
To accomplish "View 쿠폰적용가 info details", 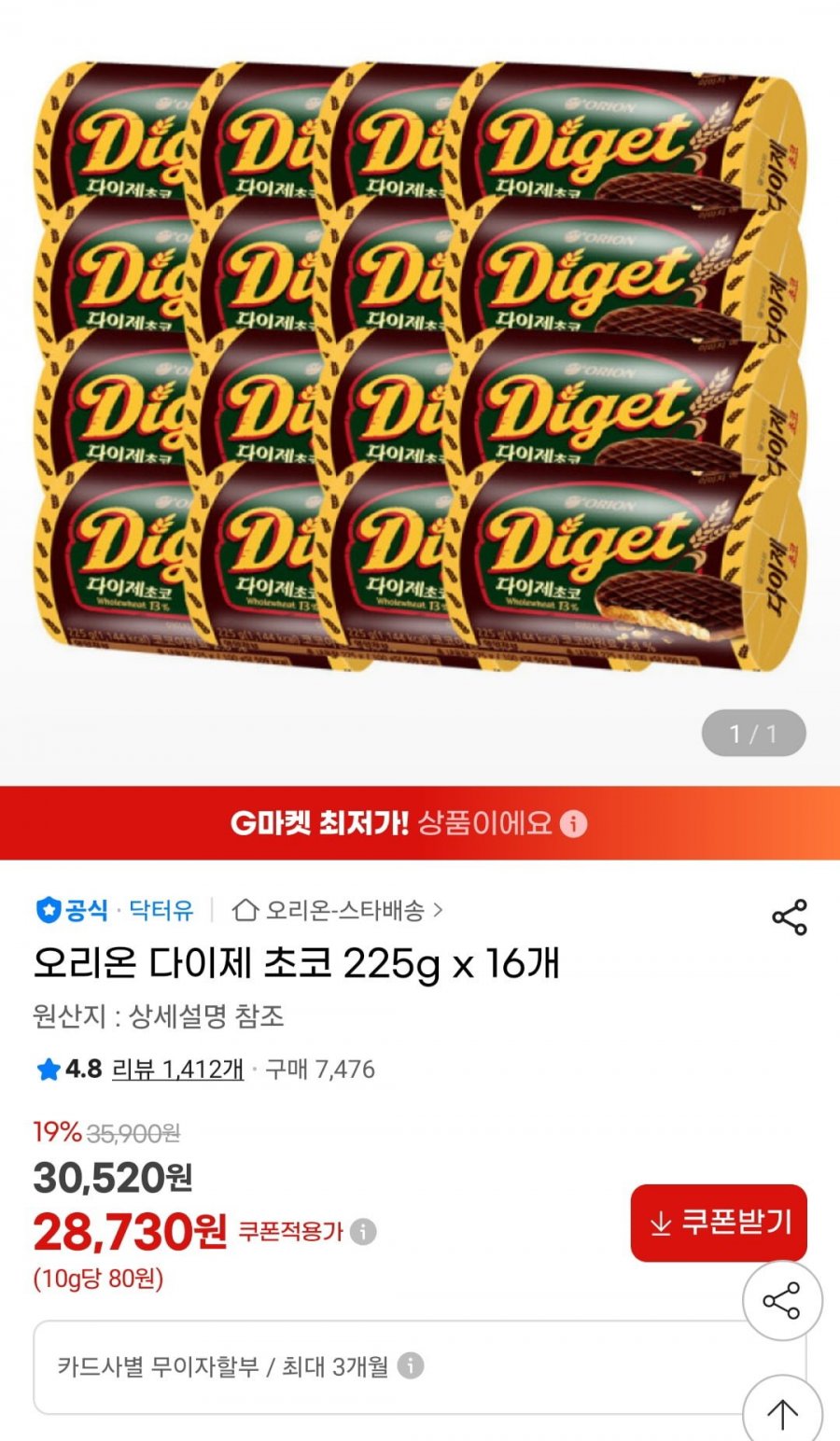I will [363, 1232].
